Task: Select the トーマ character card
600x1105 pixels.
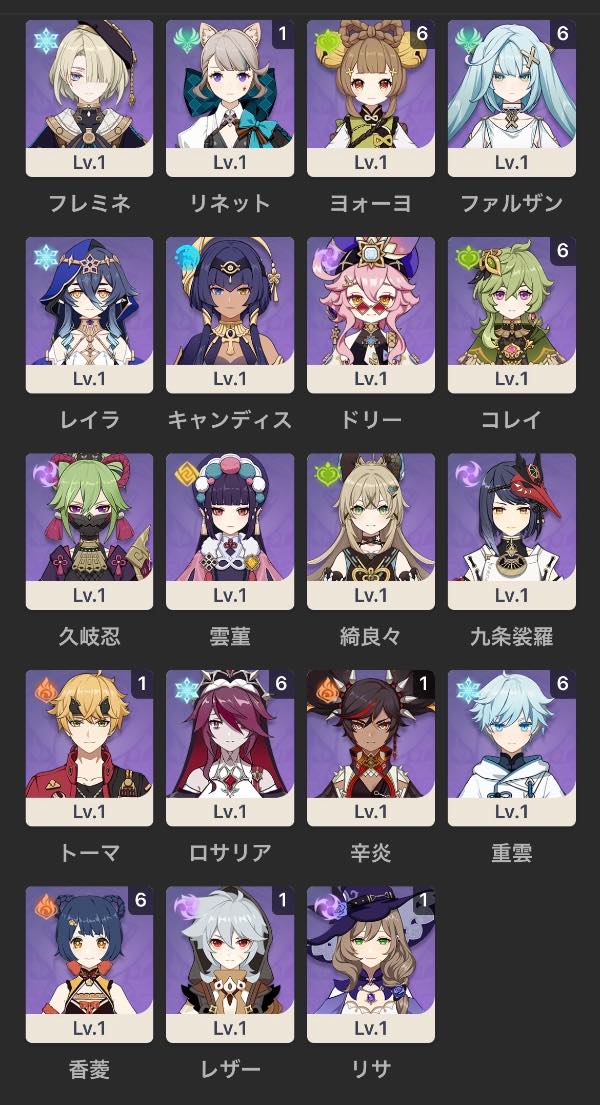Action: point(89,748)
